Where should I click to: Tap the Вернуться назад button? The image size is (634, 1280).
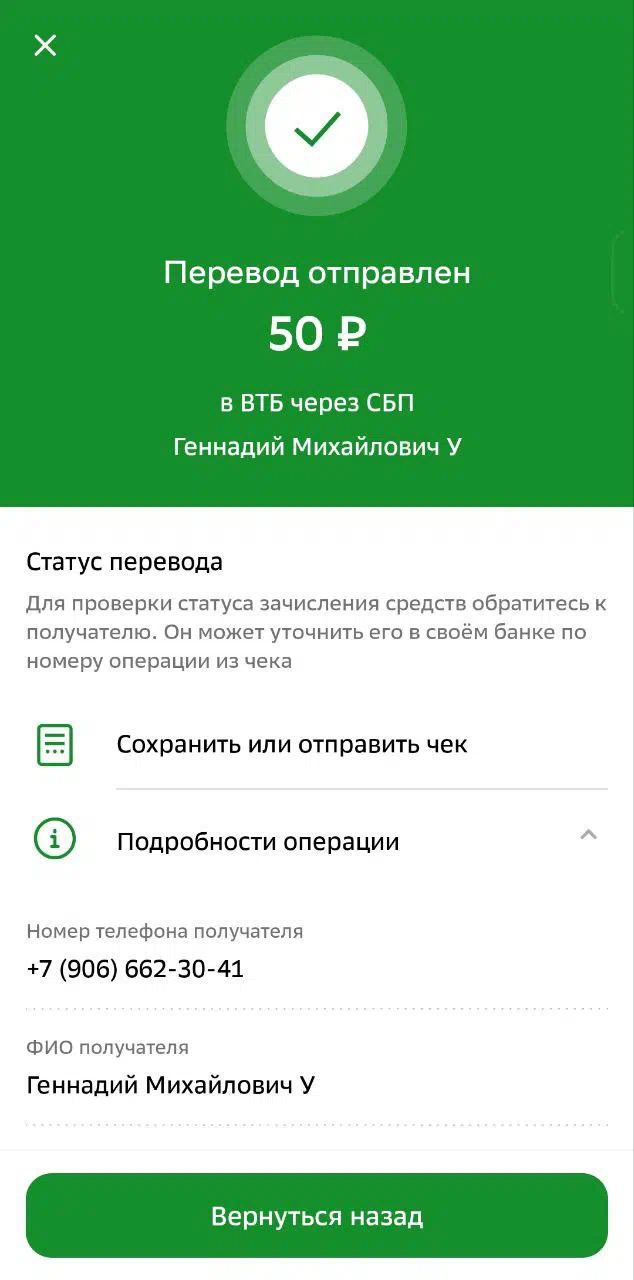317,1215
